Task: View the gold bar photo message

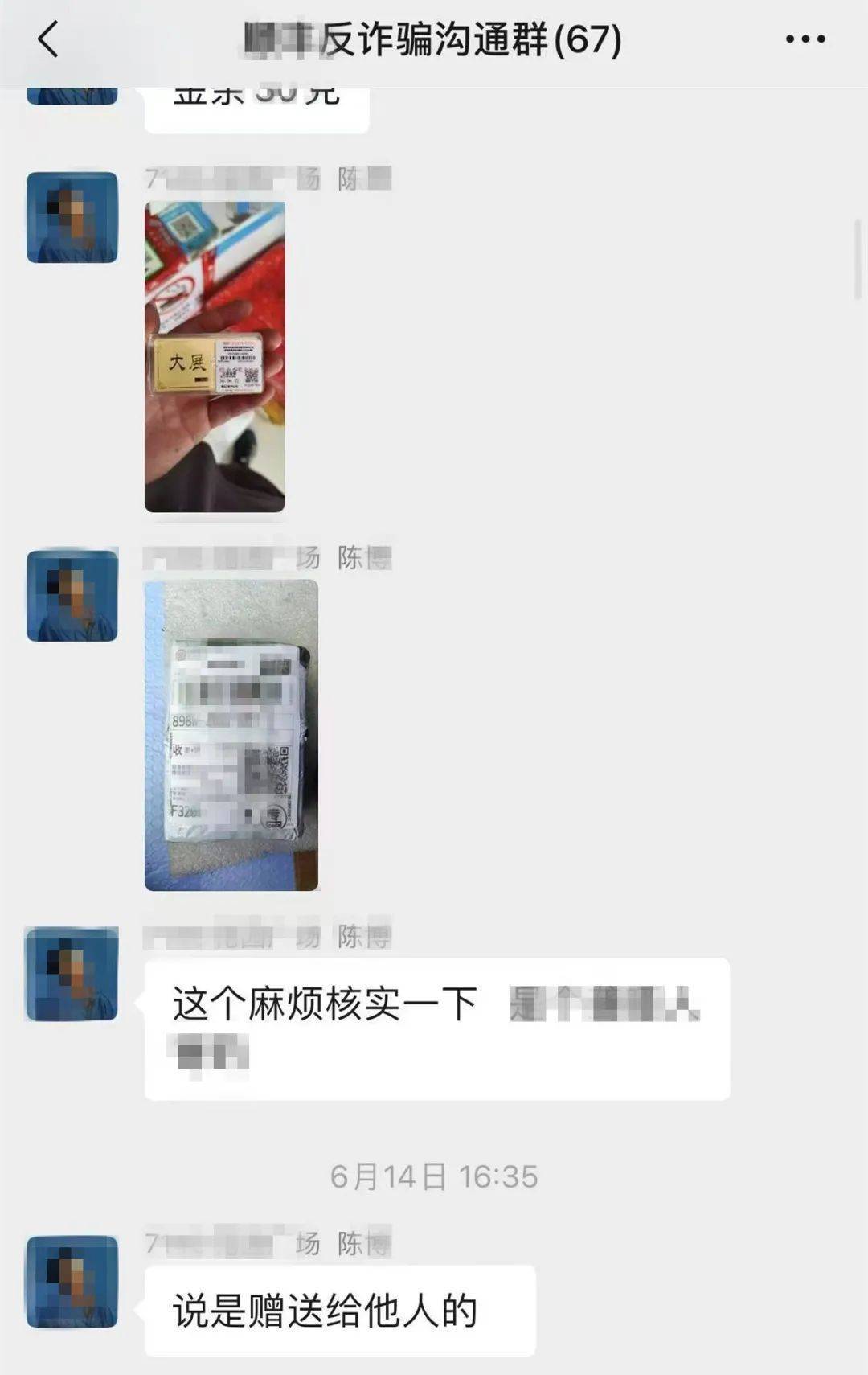Action: [215, 356]
